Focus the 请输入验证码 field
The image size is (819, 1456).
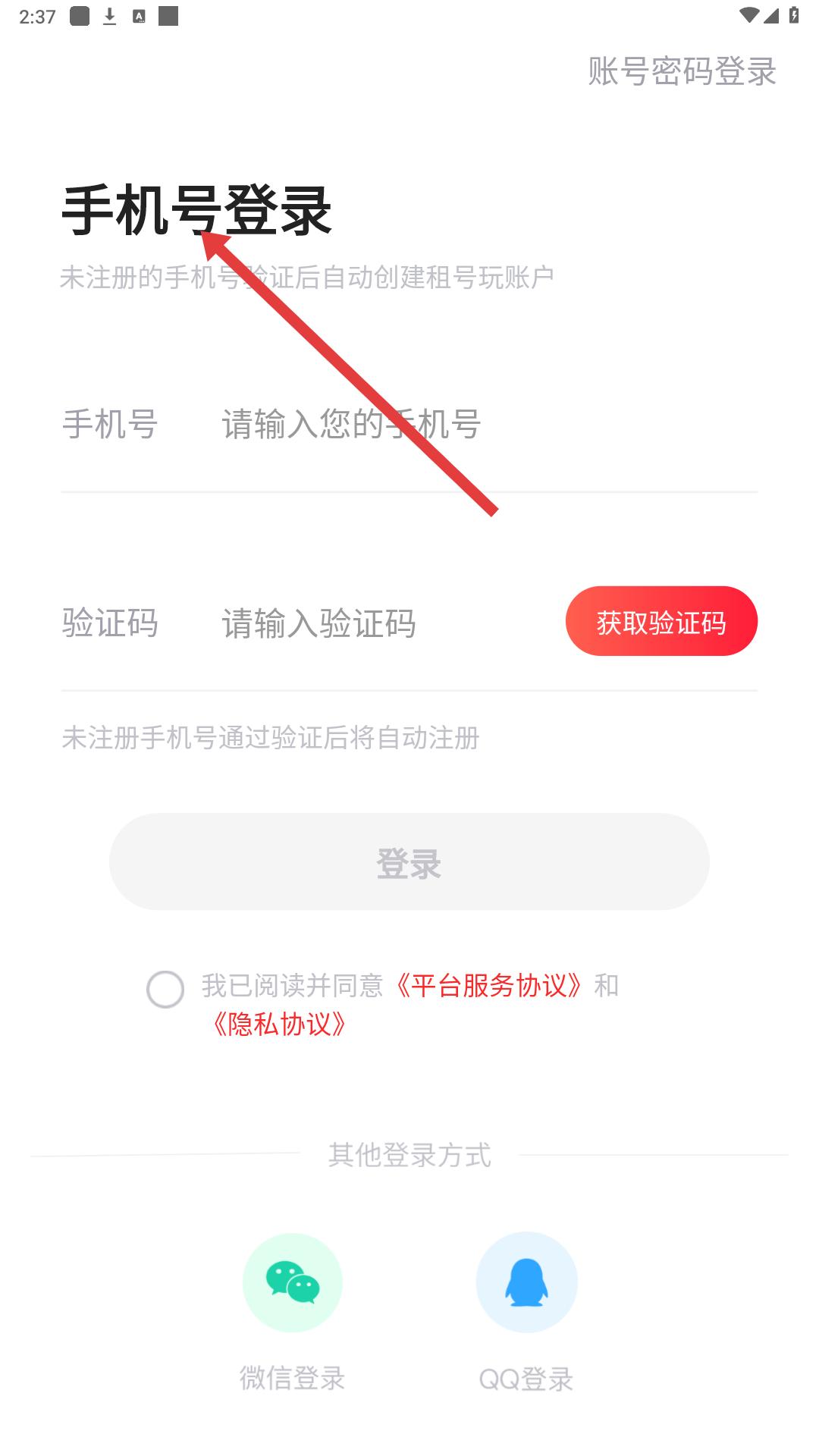379,623
